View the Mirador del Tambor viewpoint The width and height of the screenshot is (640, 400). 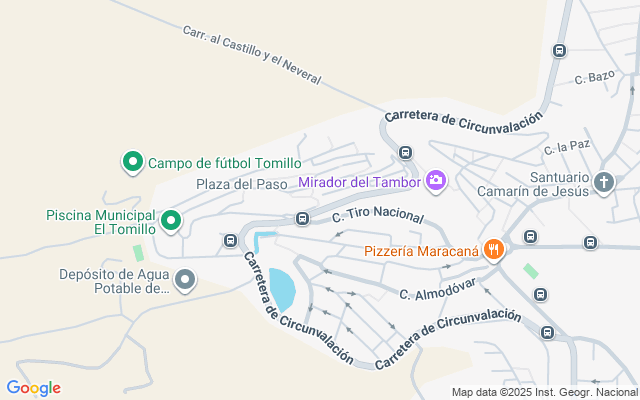[436, 180]
